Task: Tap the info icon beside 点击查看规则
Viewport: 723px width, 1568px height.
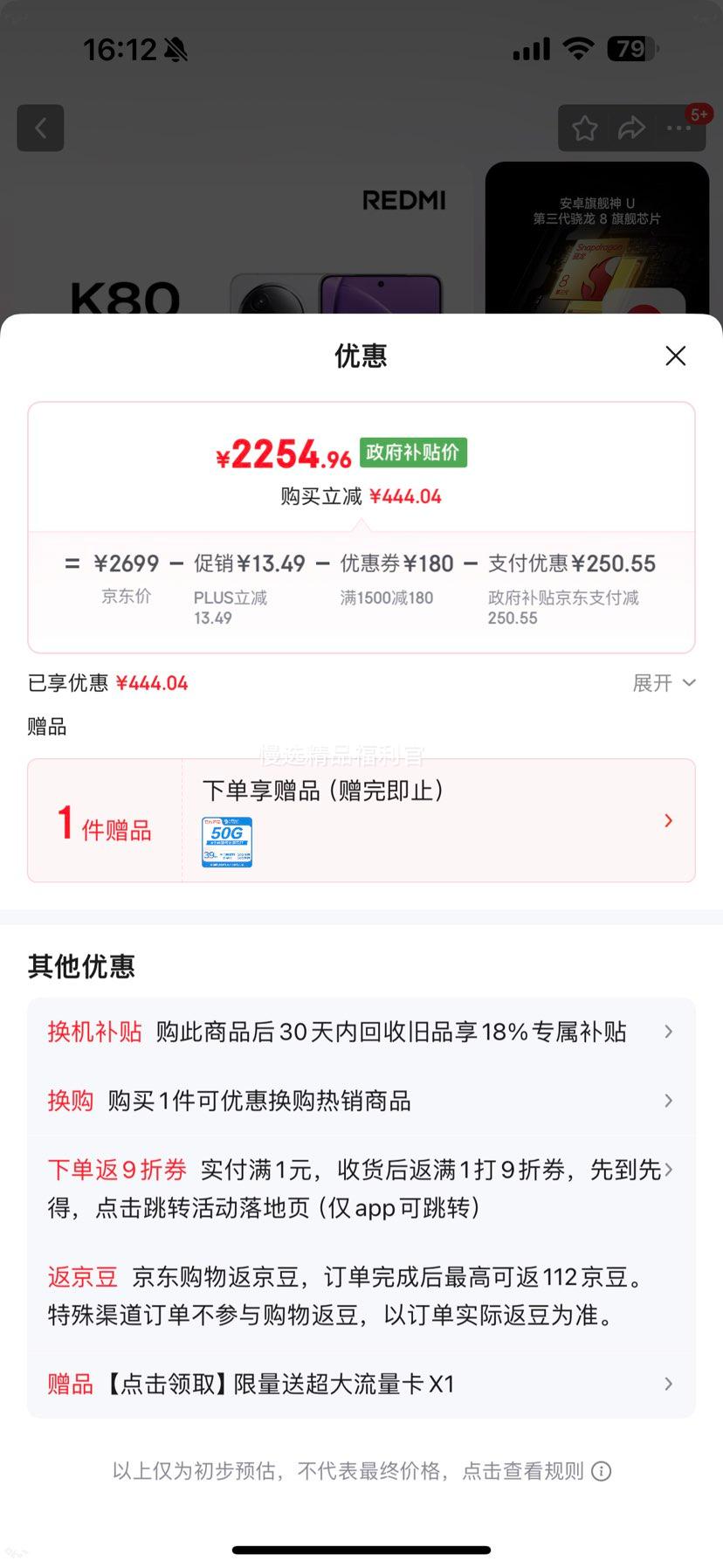Action: pos(601,1472)
